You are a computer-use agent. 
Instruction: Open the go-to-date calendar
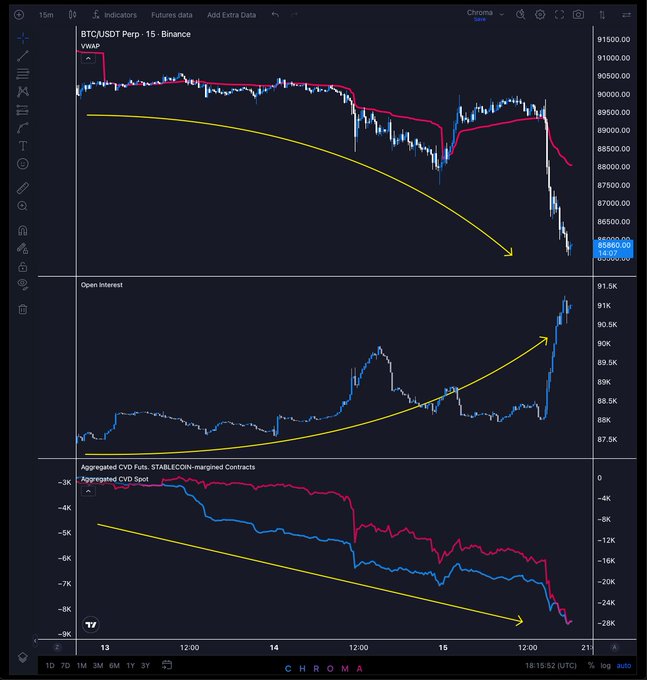coord(167,665)
